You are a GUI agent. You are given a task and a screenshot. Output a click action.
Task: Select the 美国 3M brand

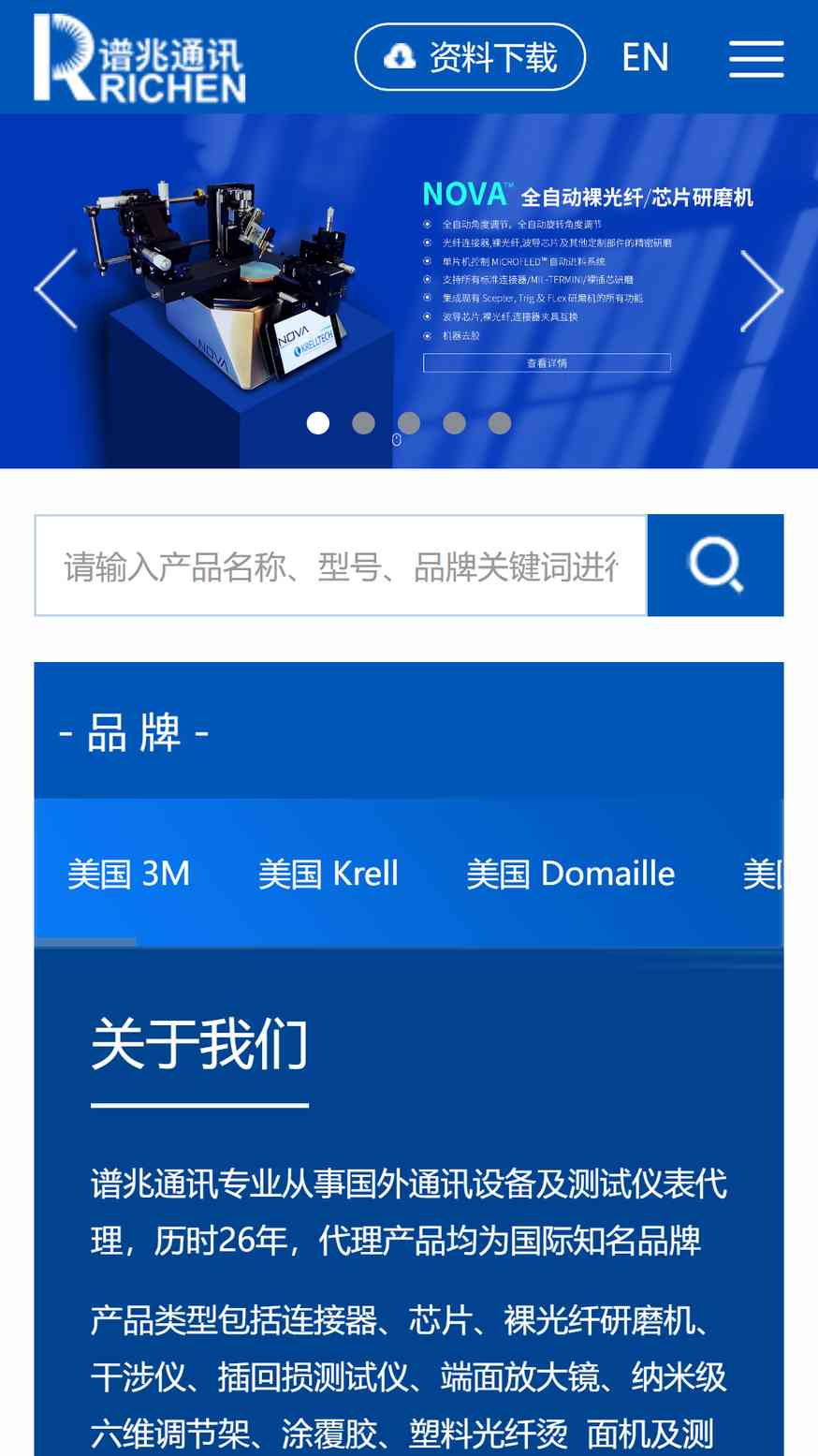click(129, 874)
